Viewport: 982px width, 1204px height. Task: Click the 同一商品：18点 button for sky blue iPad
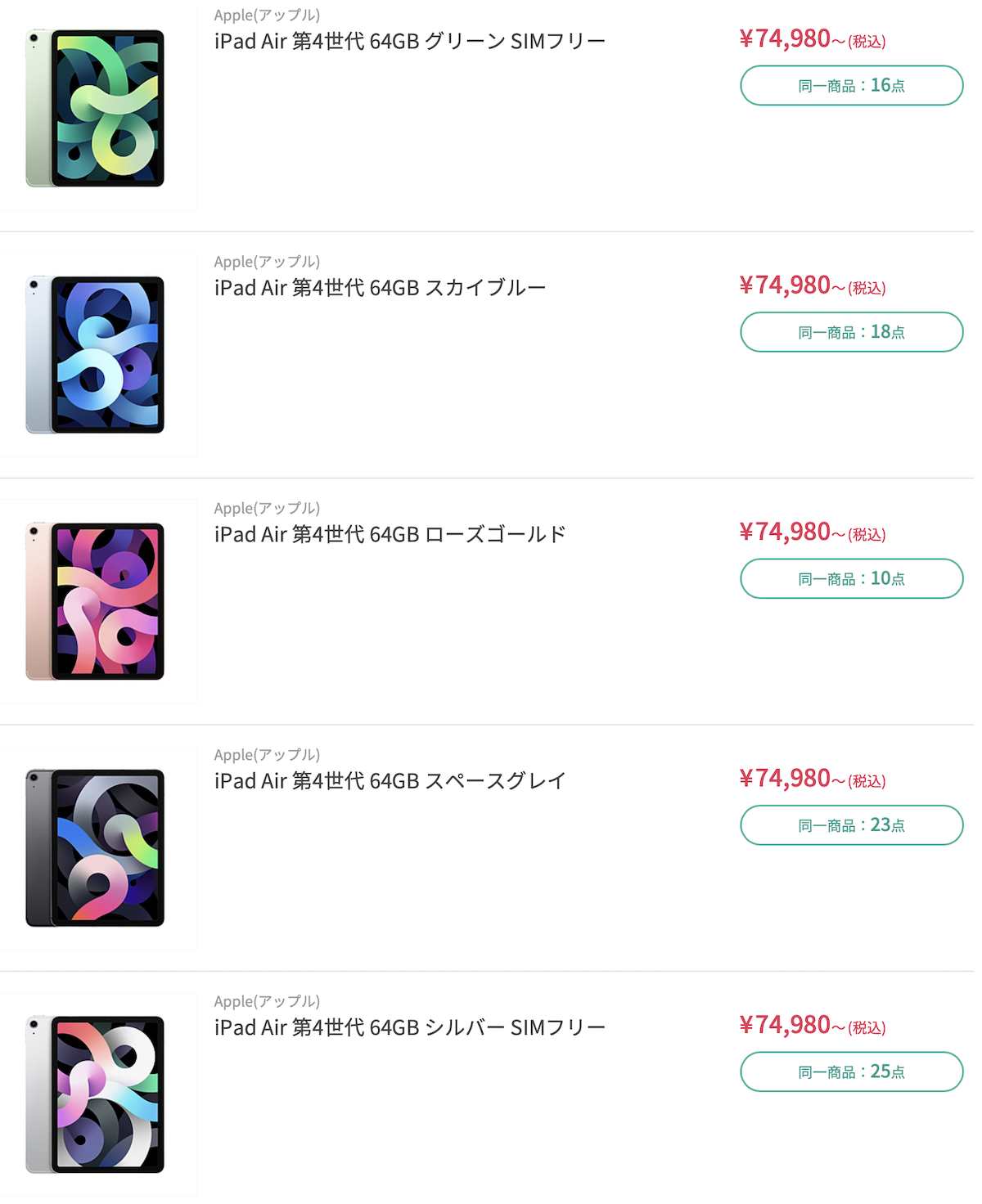(851, 332)
